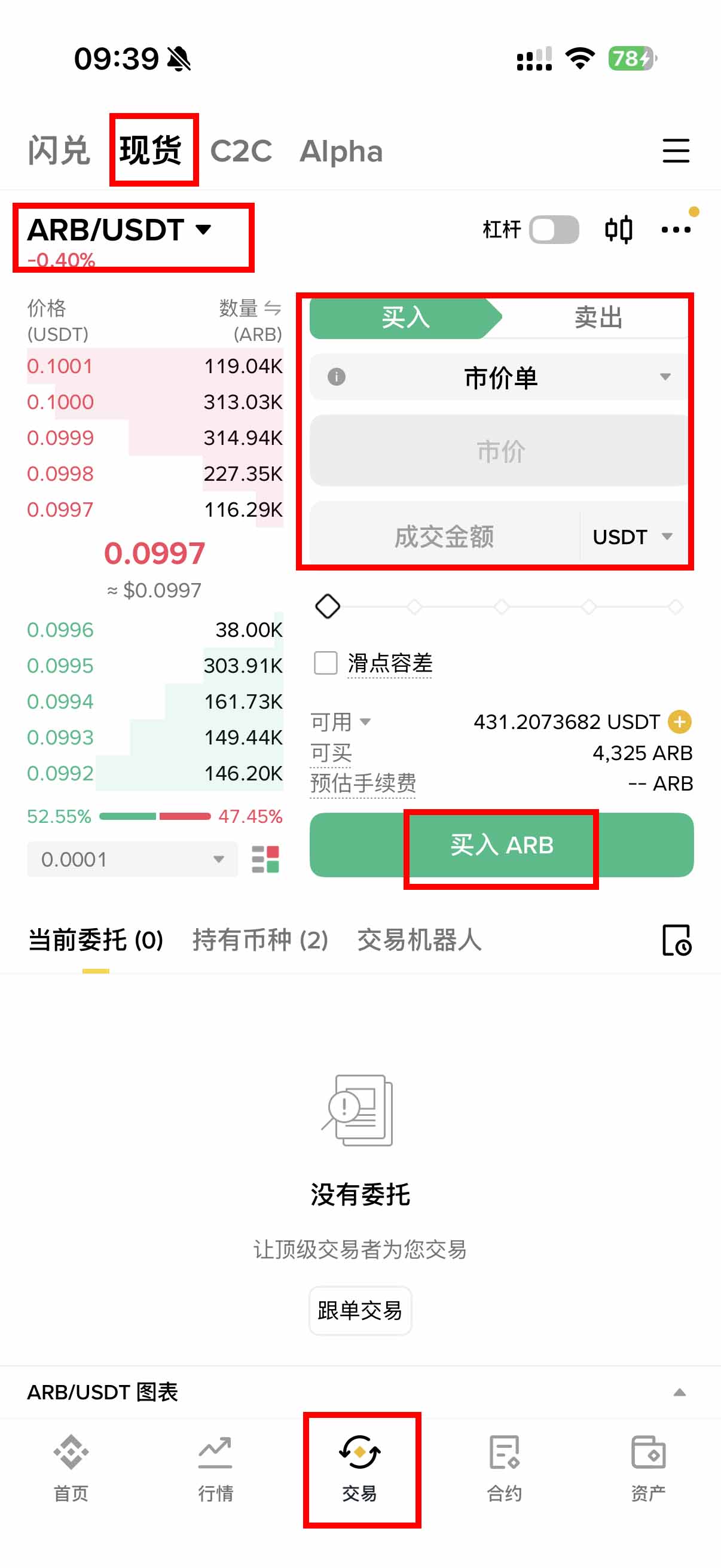Switch to the C2C tab
Viewport: 721px width, 1568px height.
click(241, 151)
